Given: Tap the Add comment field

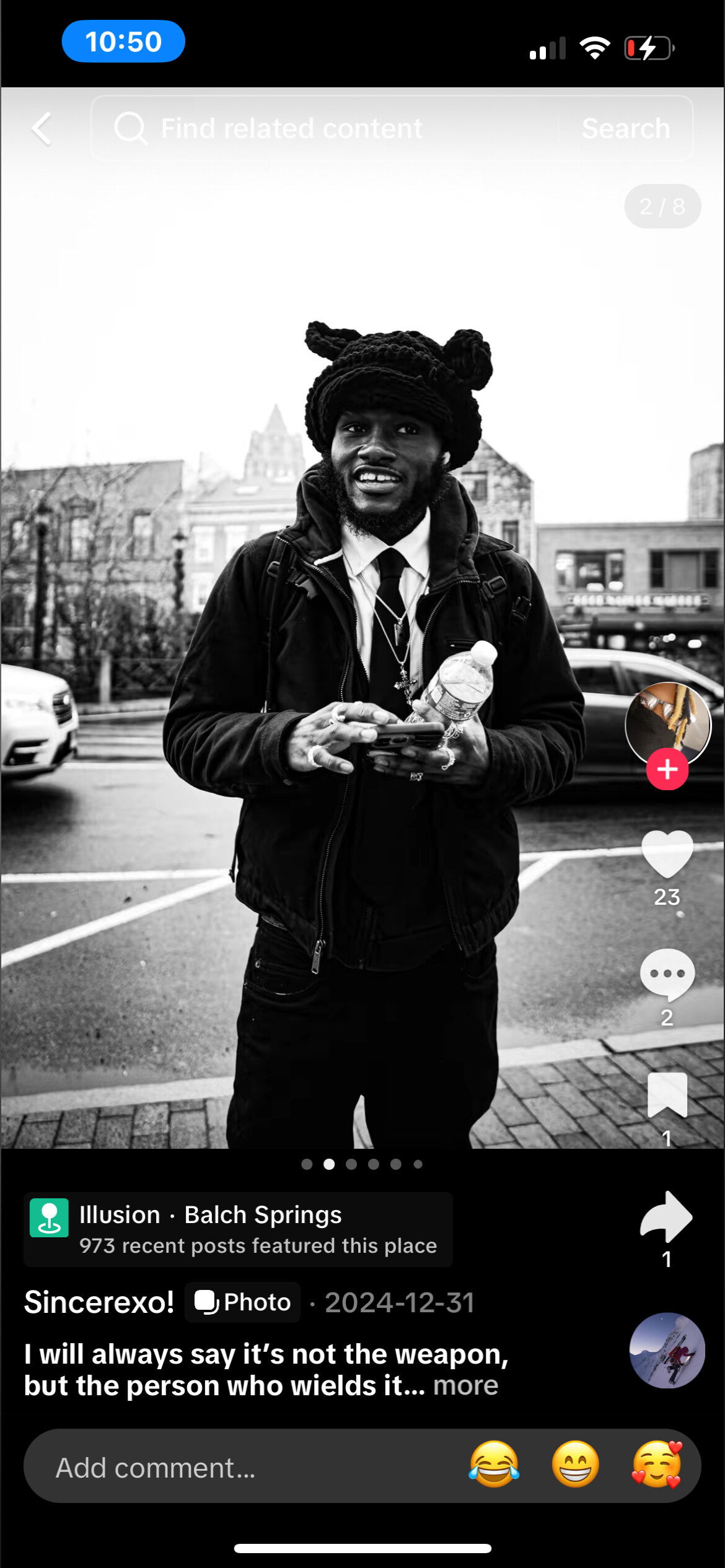Looking at the screenshot, I should (x=235, y=1468).
